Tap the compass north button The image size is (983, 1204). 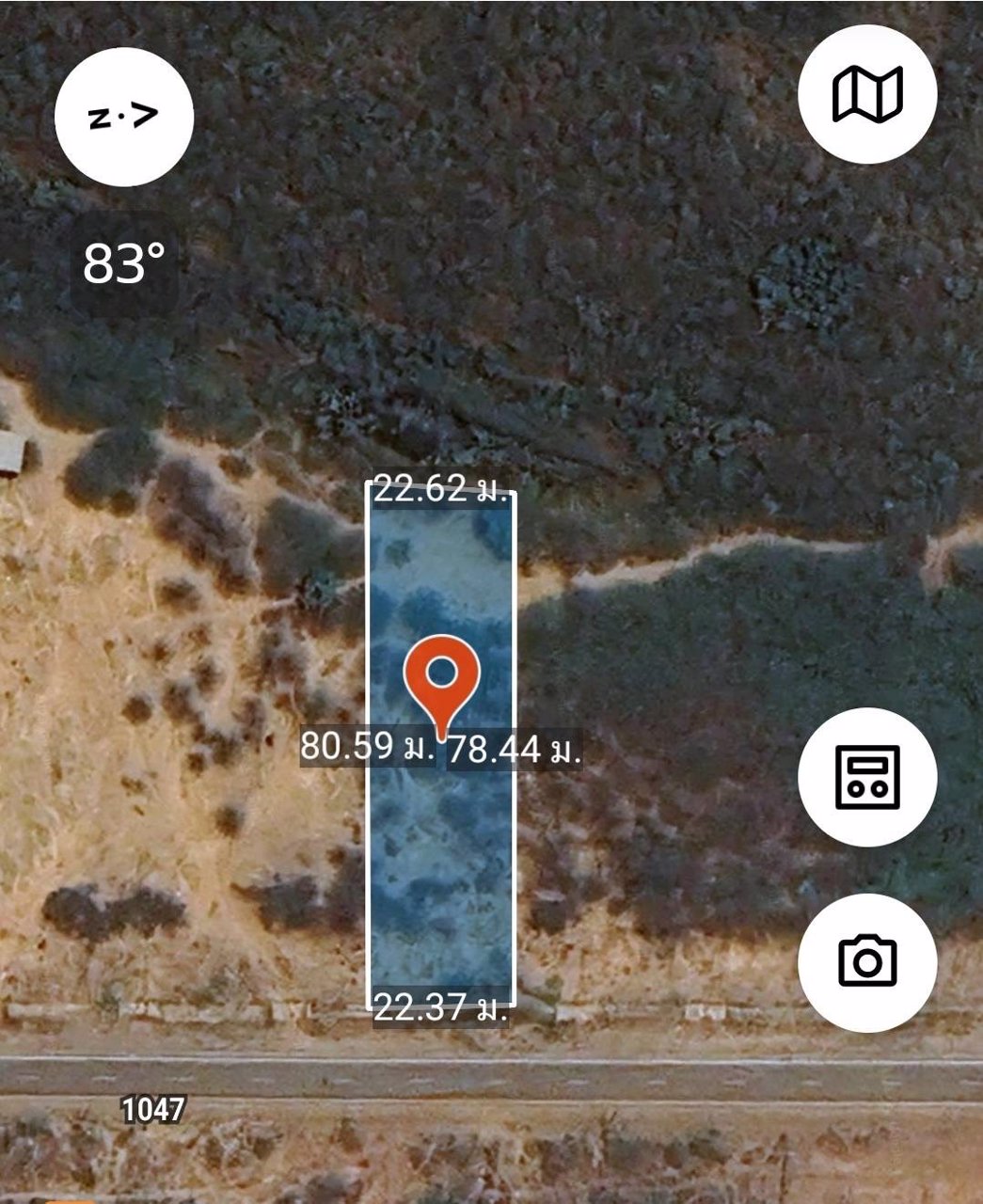coord(123,117)
